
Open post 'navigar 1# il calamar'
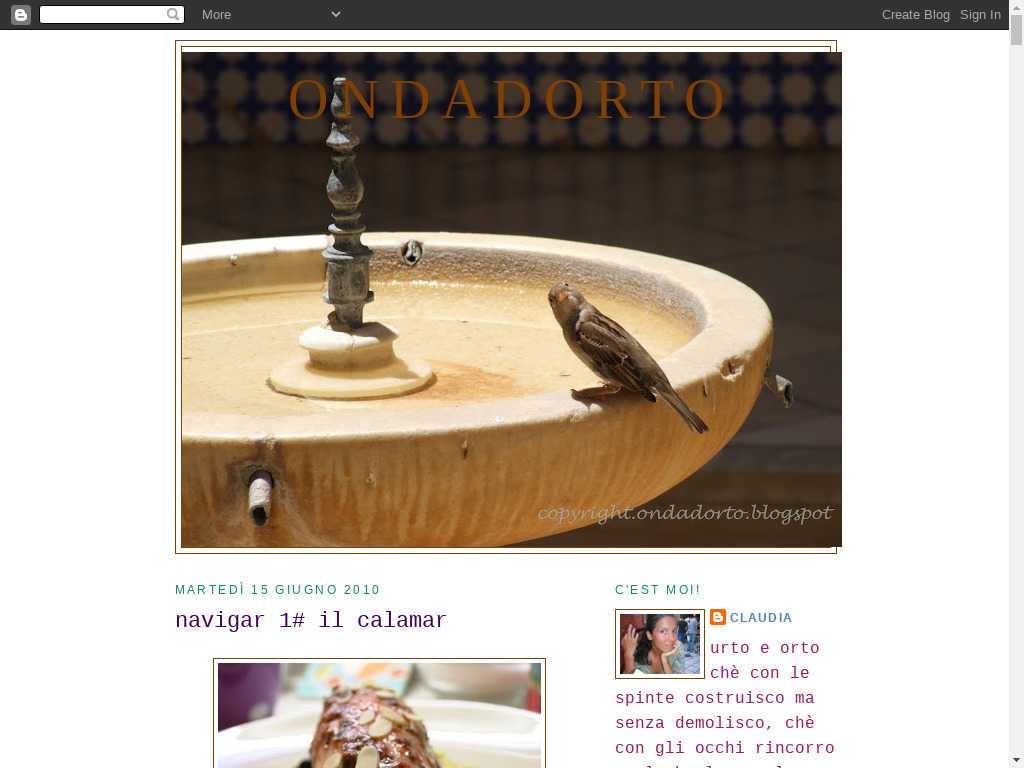(x=311, y=620)
